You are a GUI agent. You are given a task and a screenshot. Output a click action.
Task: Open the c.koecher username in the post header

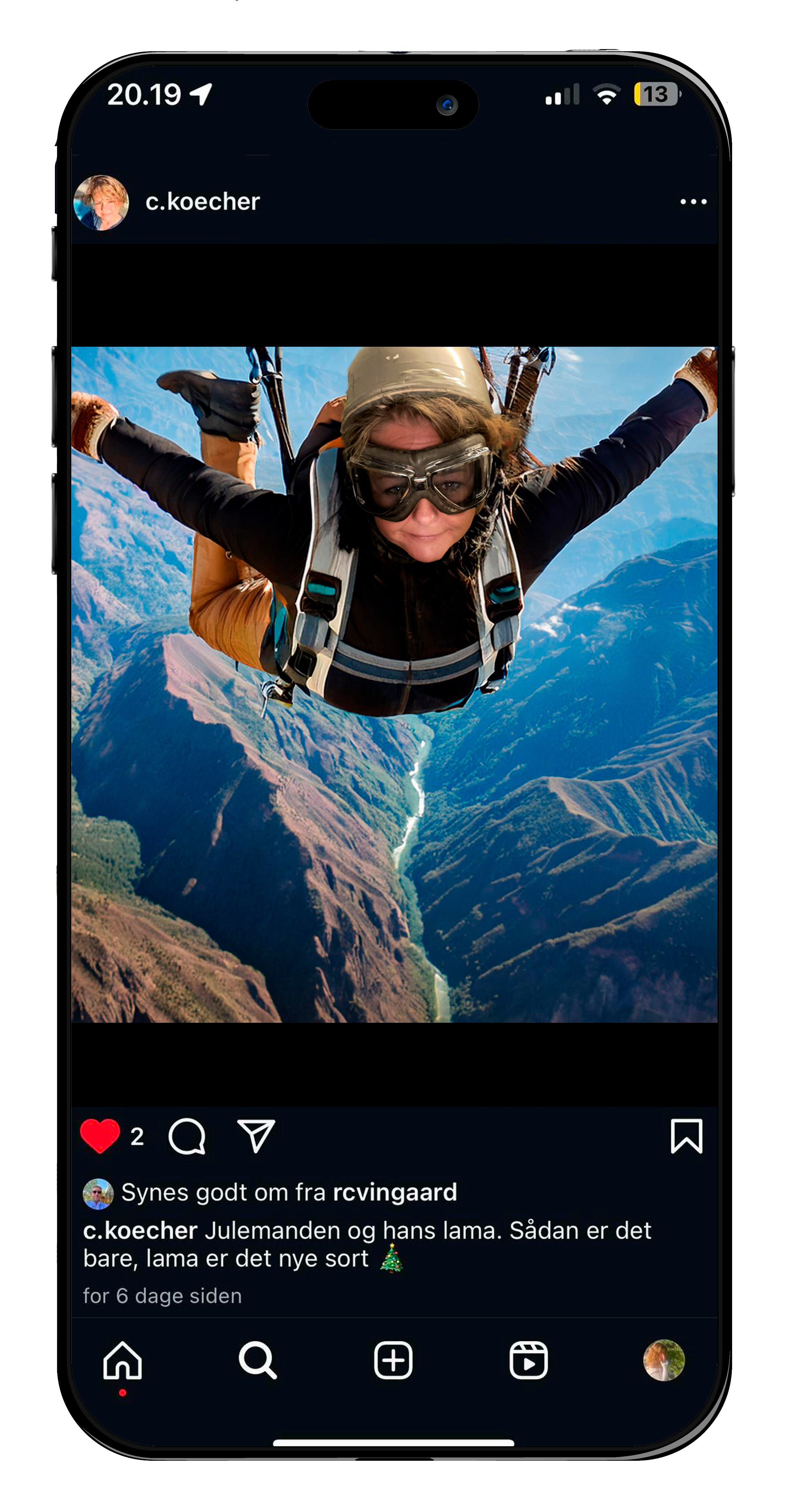202,202
